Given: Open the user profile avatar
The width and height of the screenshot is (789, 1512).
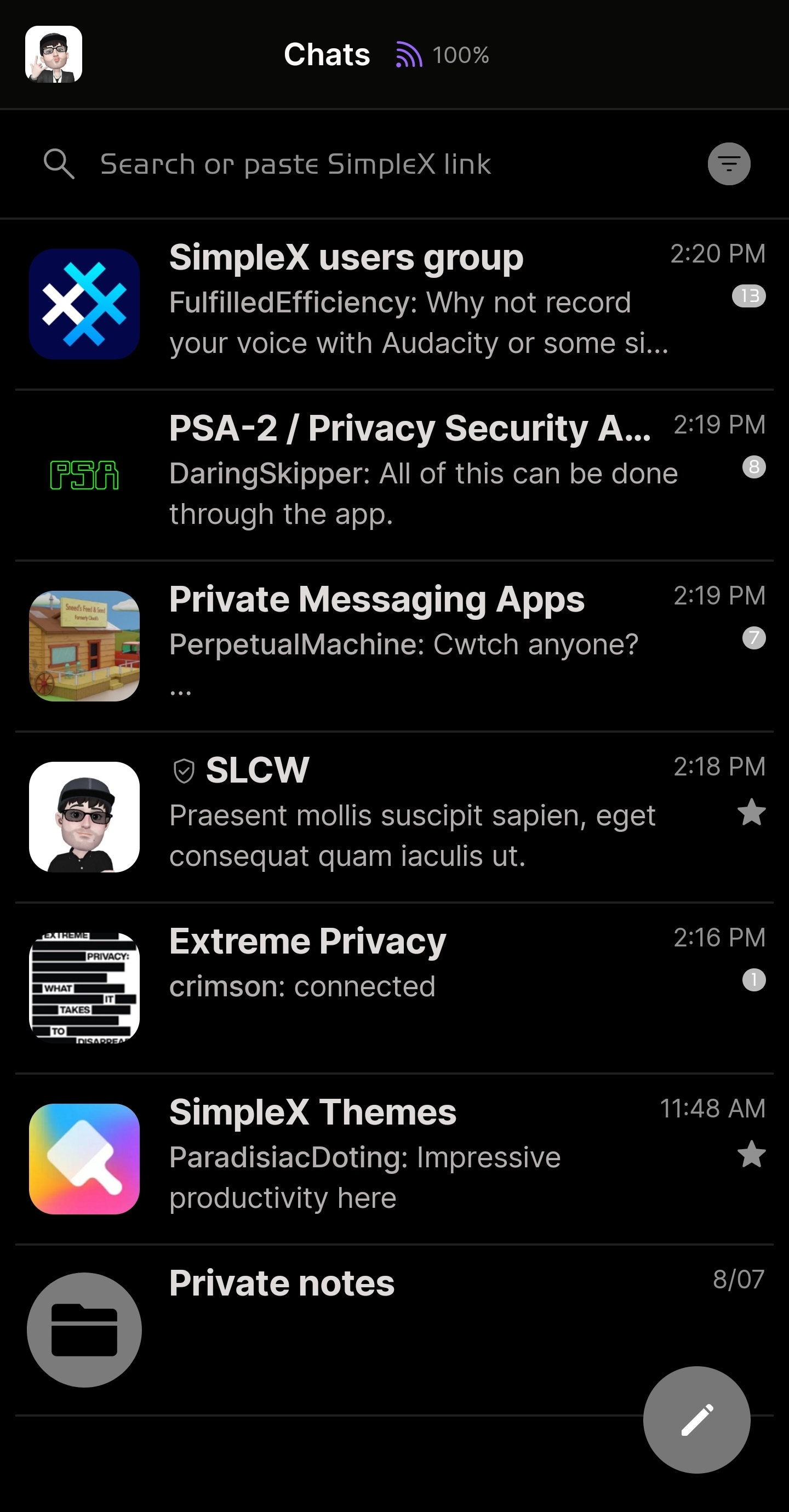Looking at the screenshot, I should 54,54.
